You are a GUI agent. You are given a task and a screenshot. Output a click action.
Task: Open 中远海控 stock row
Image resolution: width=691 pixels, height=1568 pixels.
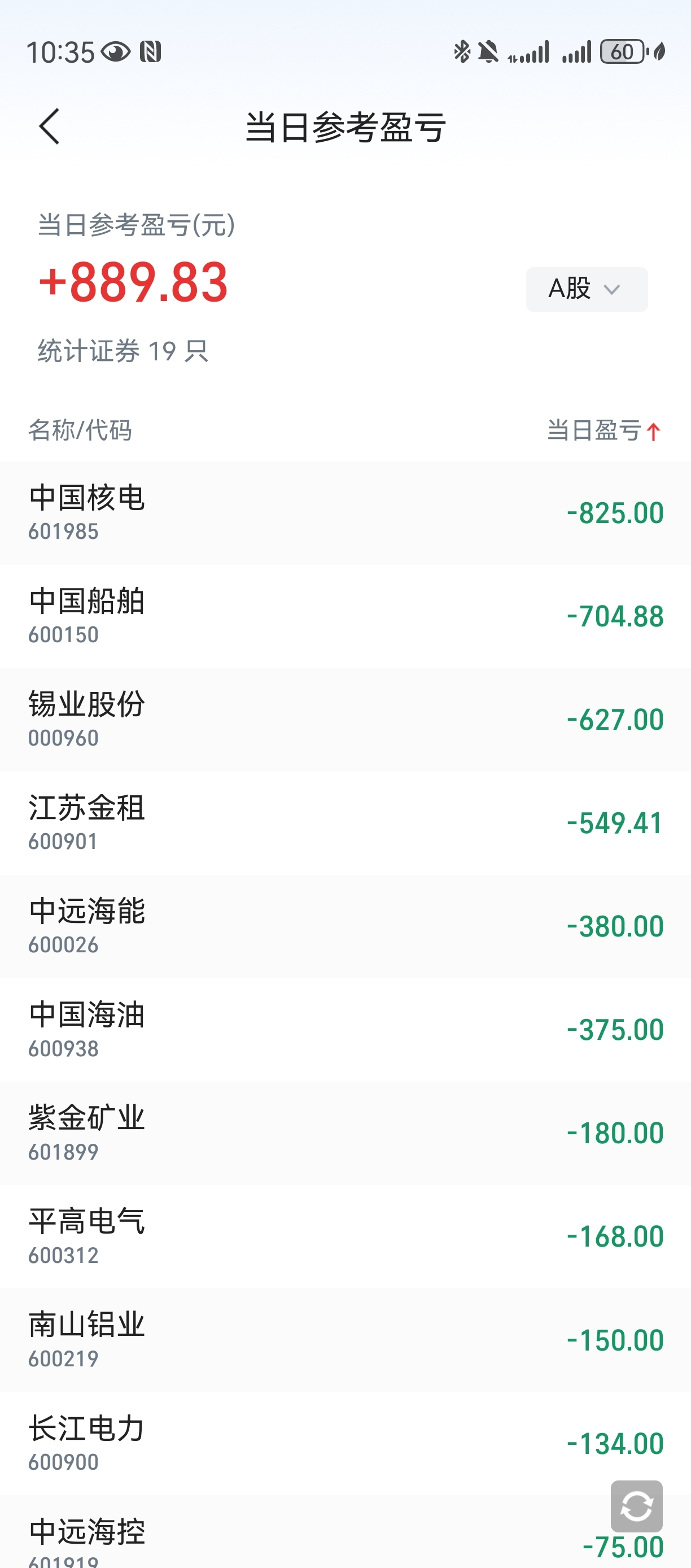pos(304,1540)
